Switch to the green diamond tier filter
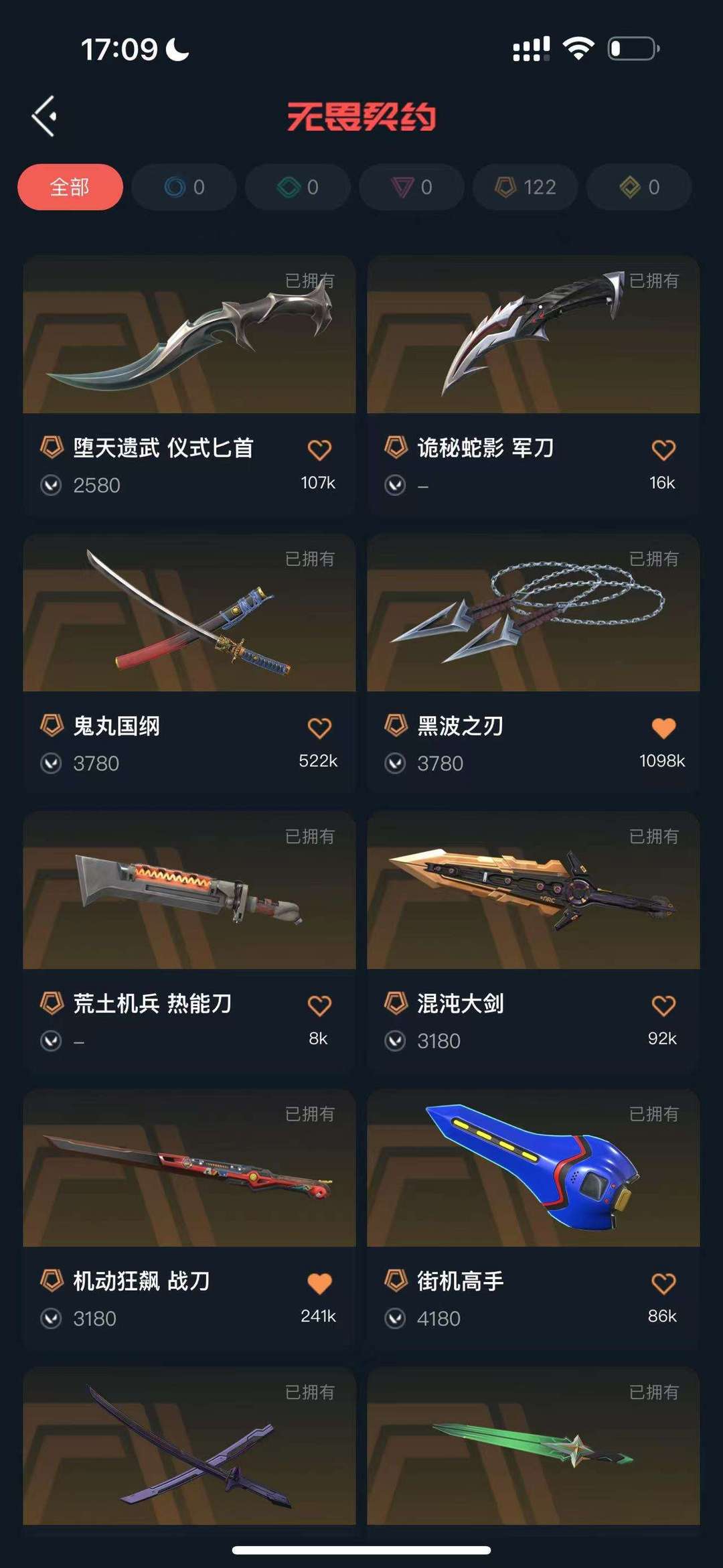This screenshot has height=1568, width=723. click(x=298, y=187)
